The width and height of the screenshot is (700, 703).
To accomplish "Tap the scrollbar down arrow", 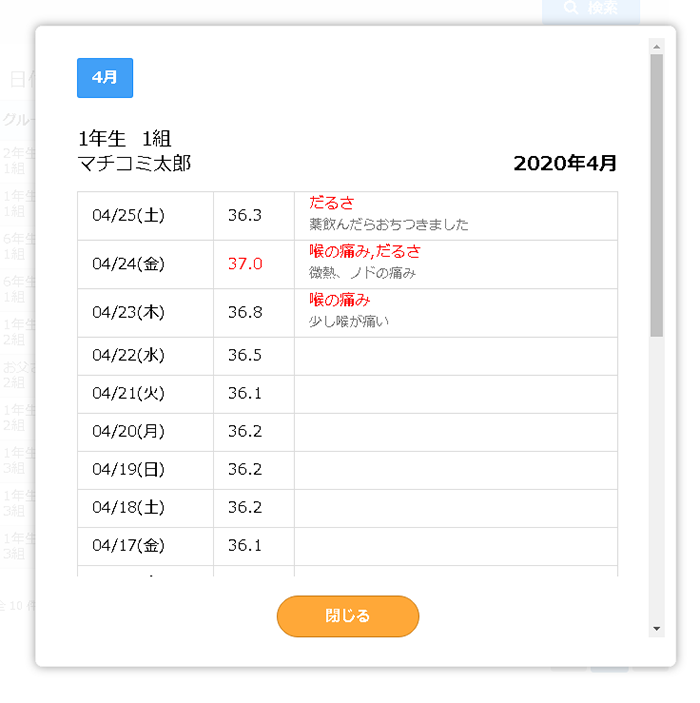I will [x=656, y=629].
